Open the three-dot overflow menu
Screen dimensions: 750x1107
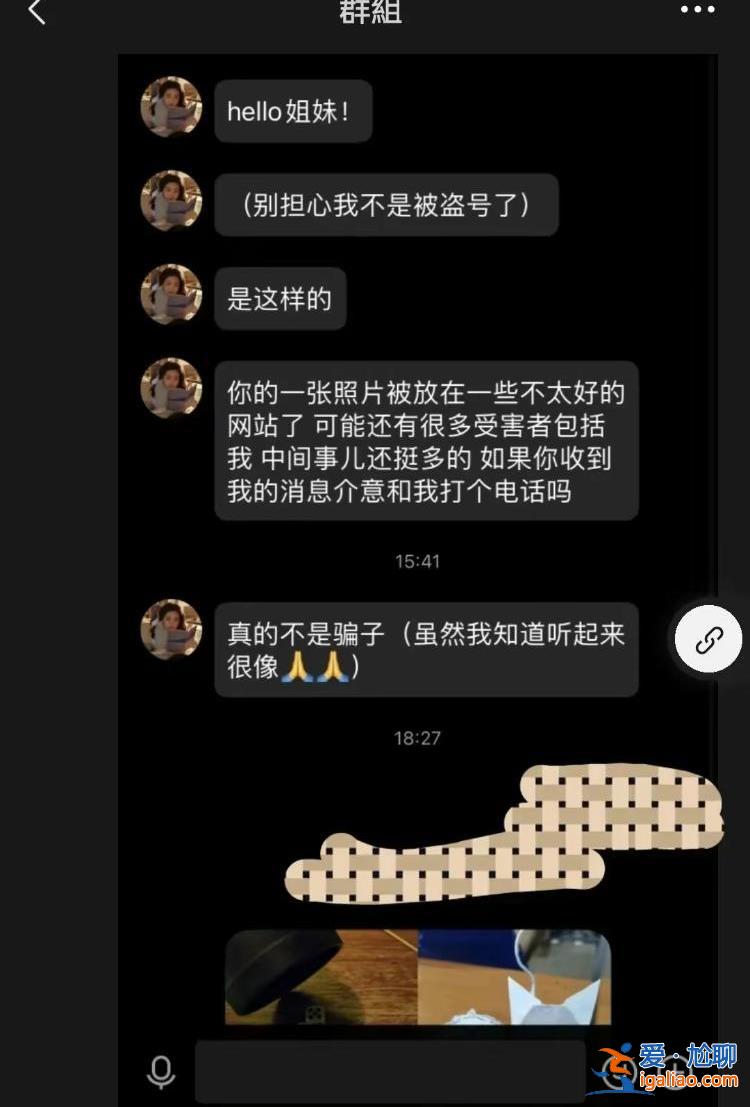tap(697, 10)
